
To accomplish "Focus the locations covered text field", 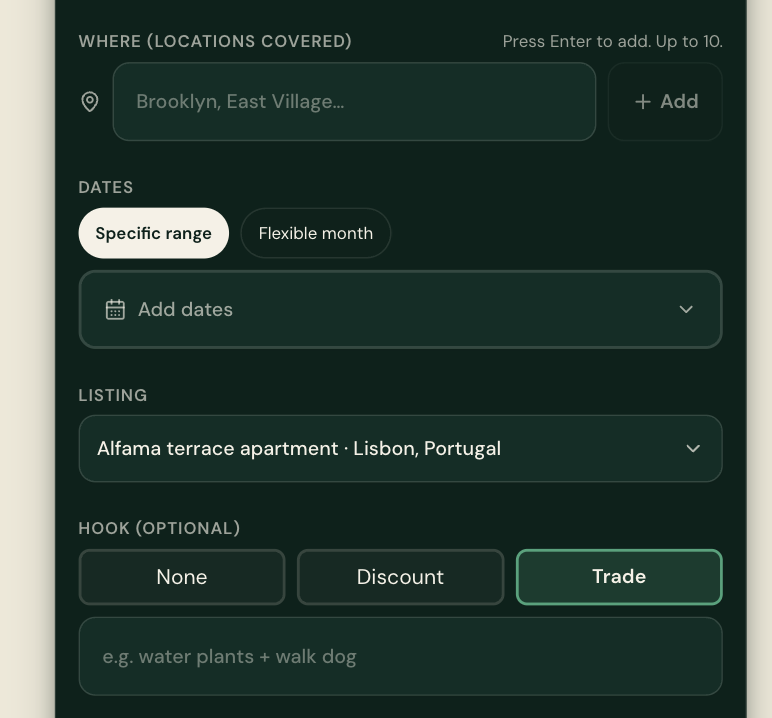I will pyautogui.click(x=354, y=101).
